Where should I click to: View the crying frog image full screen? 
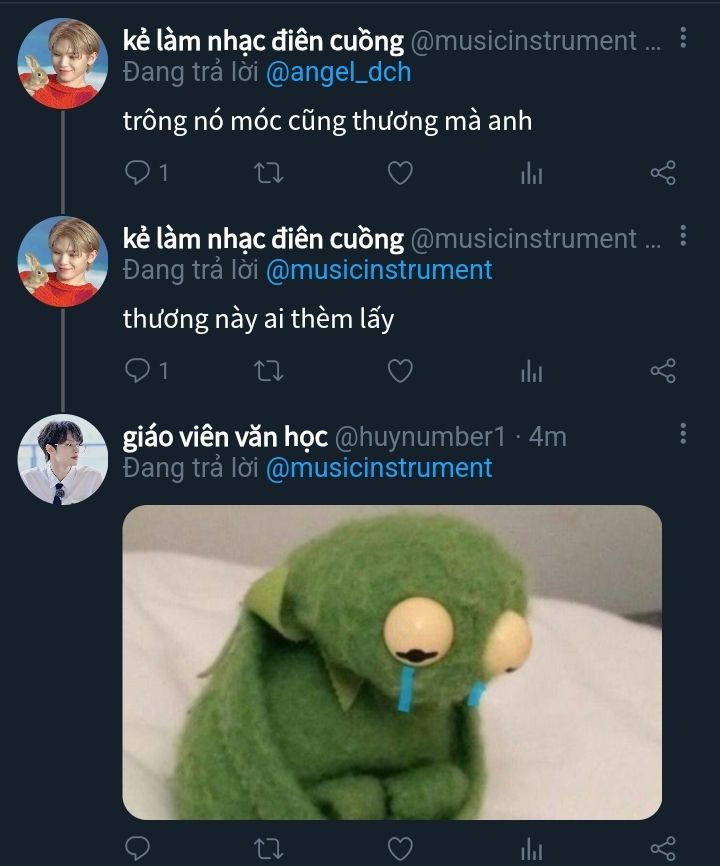[392, 662]
